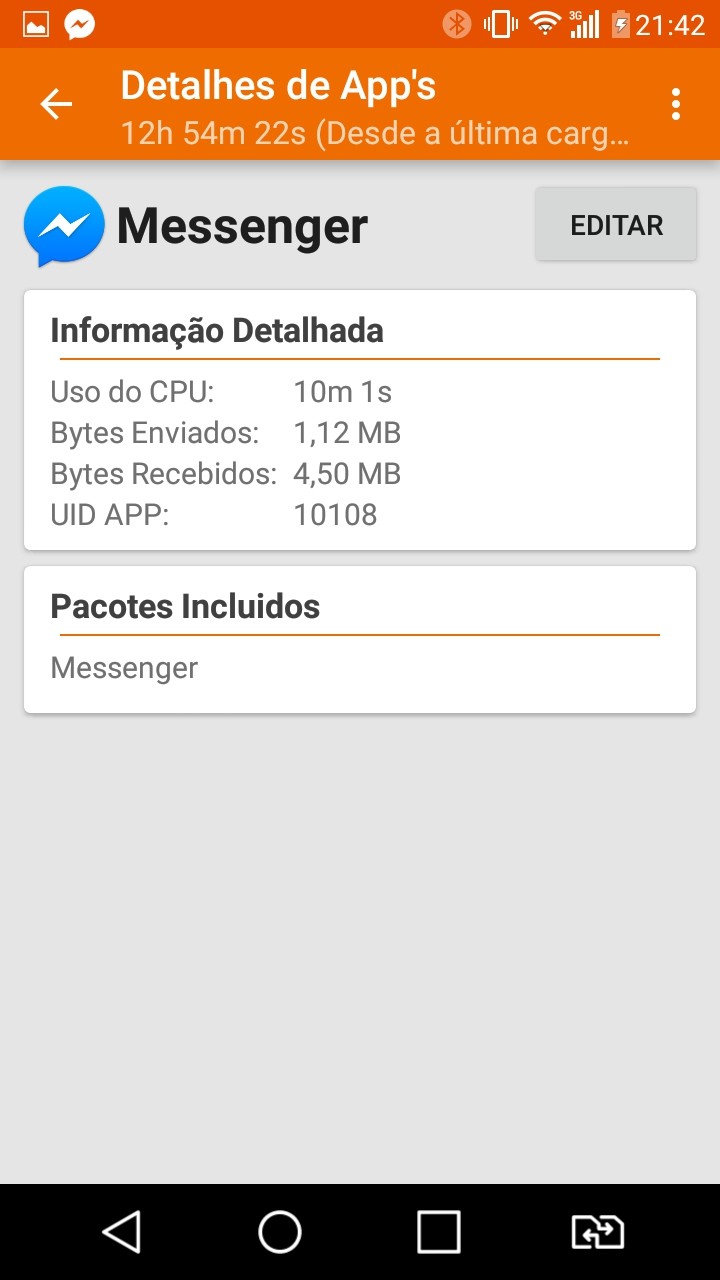Open the three-dot overflow menu
The image size is (720, 1280).
[x=677, y=104]
